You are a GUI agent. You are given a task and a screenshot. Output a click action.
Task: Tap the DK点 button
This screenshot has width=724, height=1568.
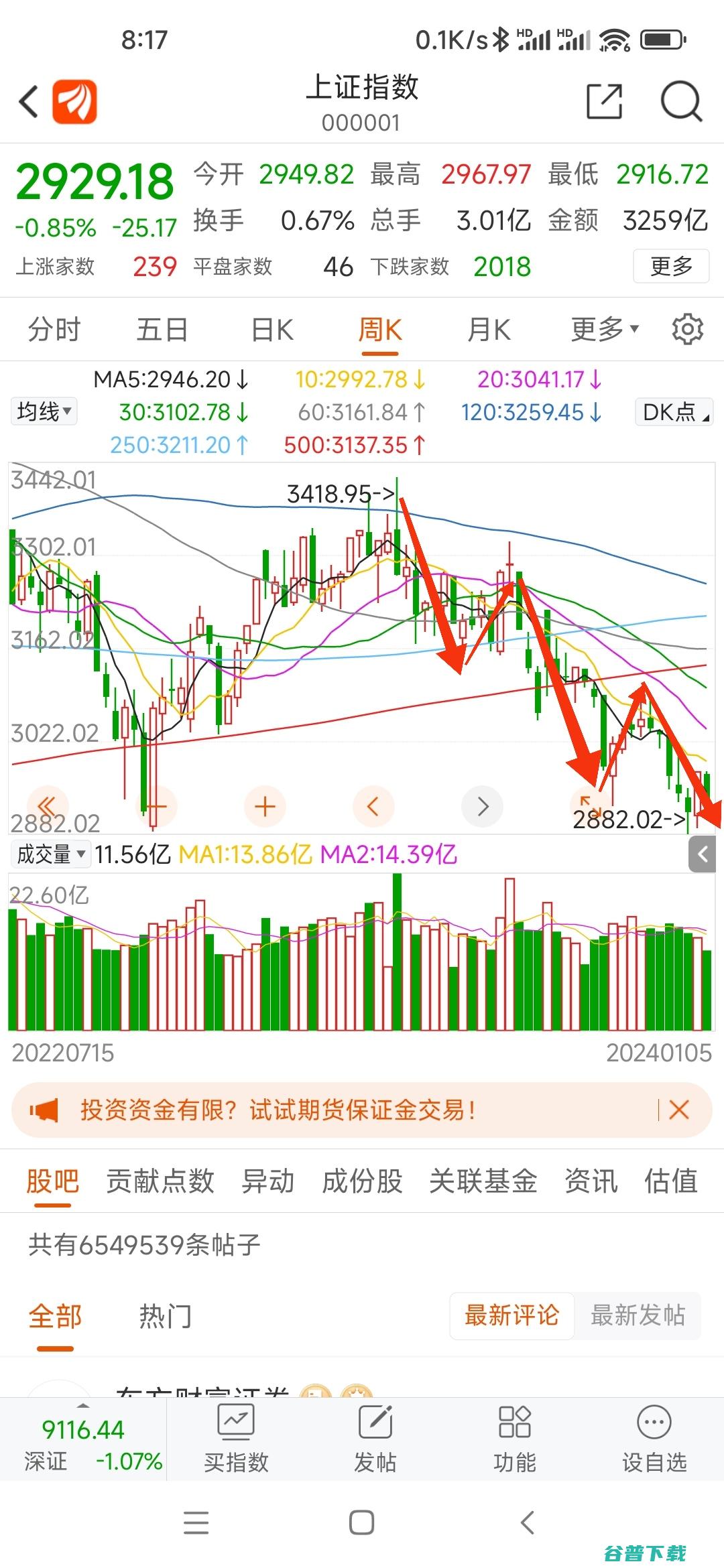coord(673,412)
